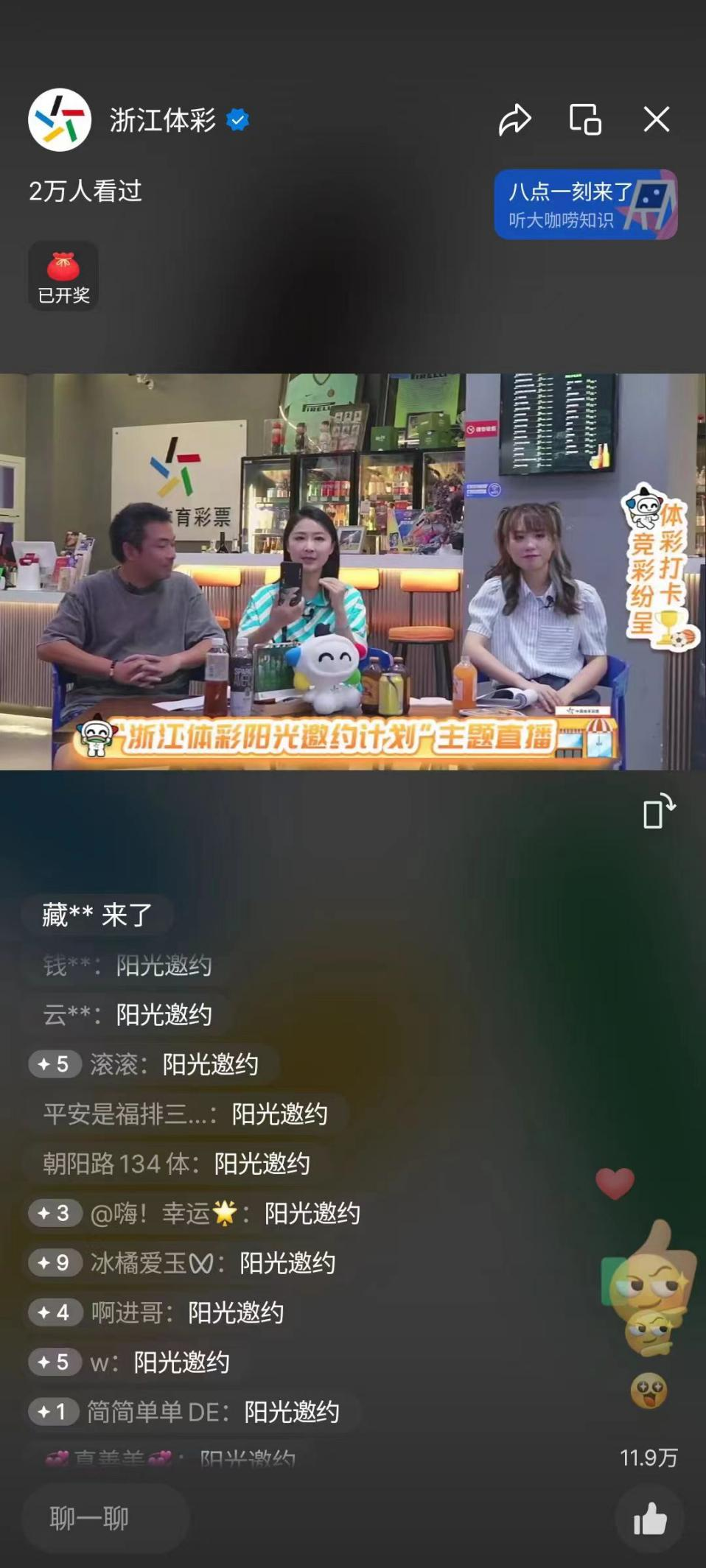Tap +5 on 滚滚's comment

tap(55, 1064)
